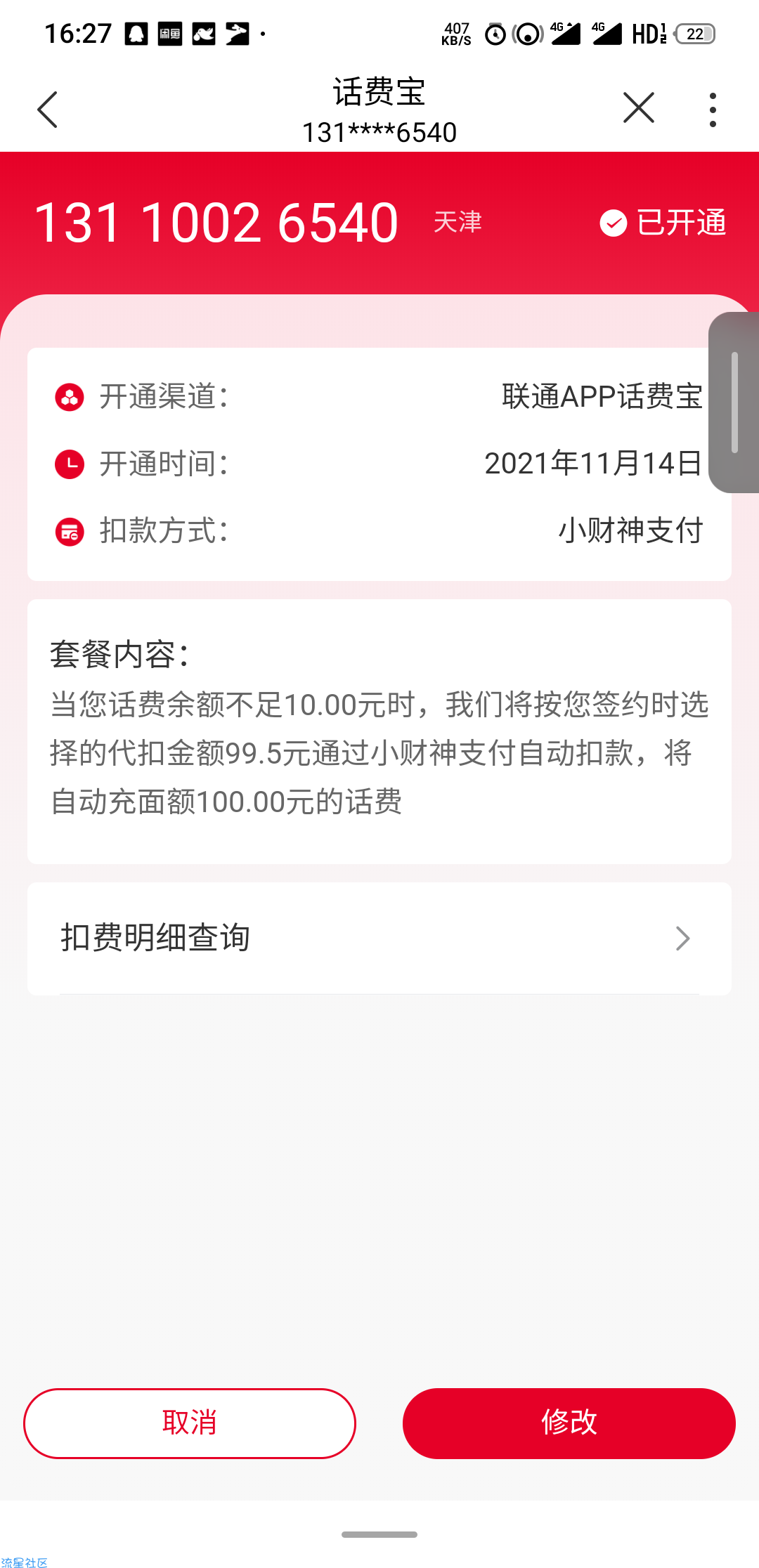
Task: Tap the 修改 button
Action: click(x=569, y=1423)
